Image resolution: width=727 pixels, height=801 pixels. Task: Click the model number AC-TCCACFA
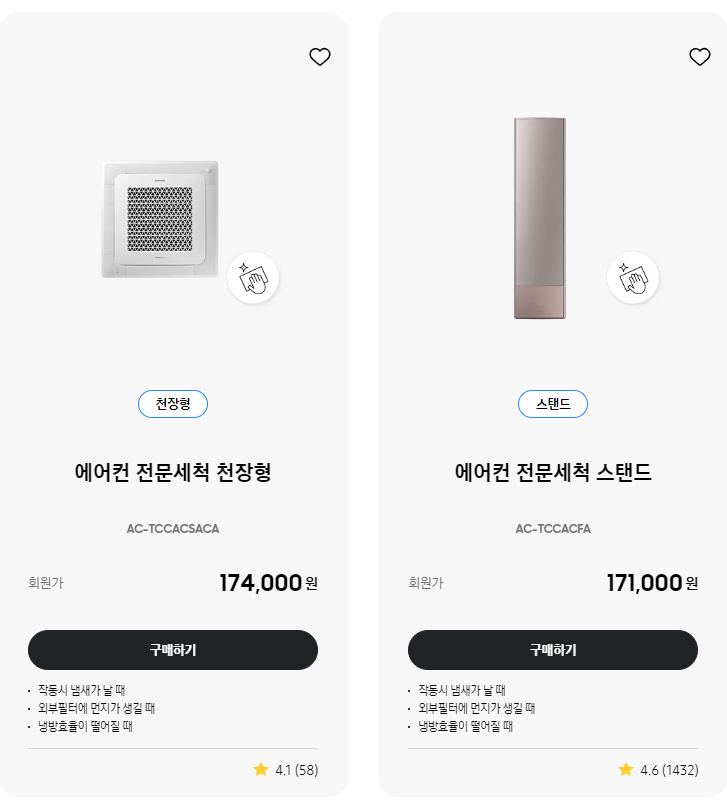click(x=552, y=529)
